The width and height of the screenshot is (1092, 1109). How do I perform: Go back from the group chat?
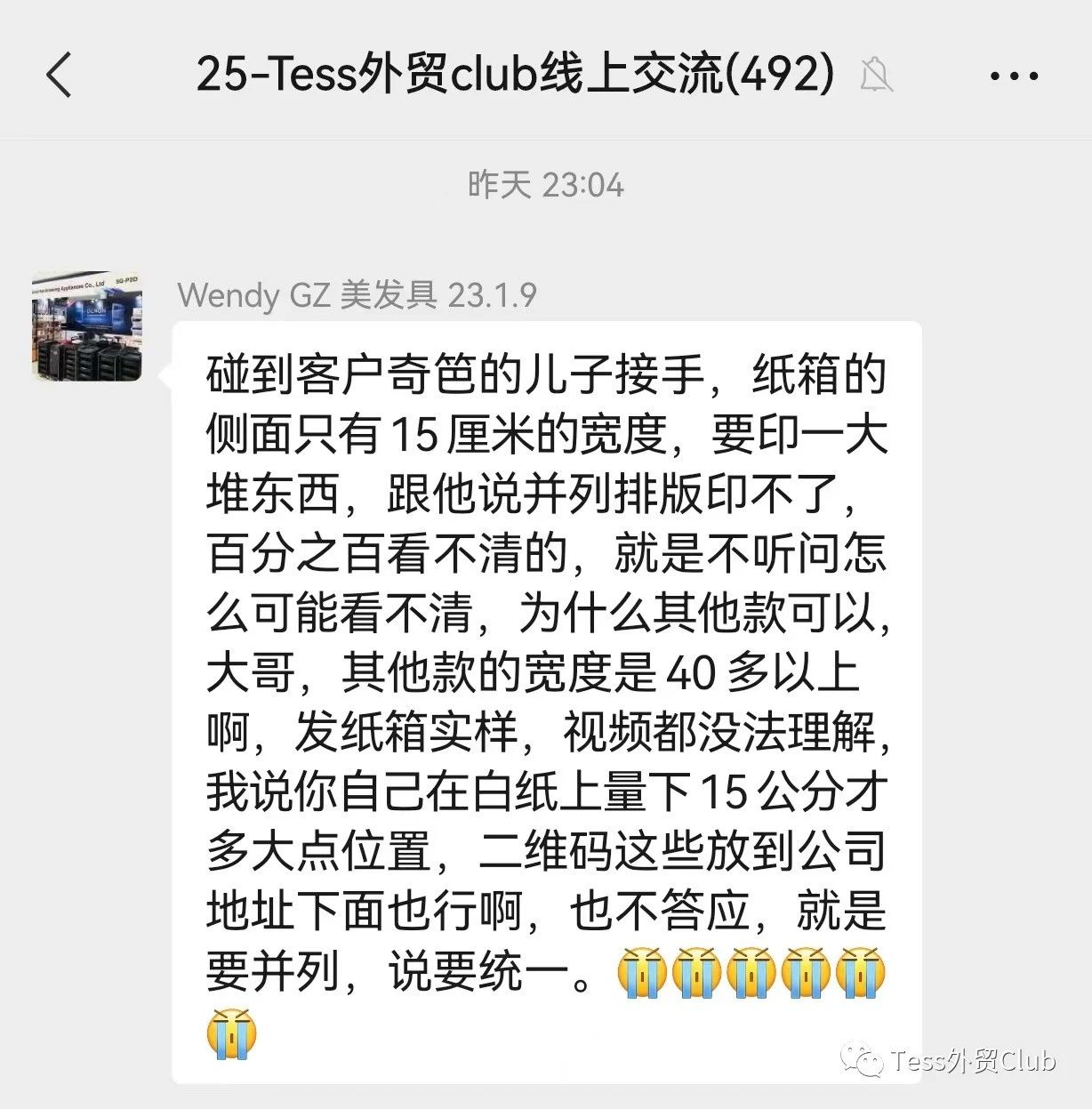click(59, 74)
